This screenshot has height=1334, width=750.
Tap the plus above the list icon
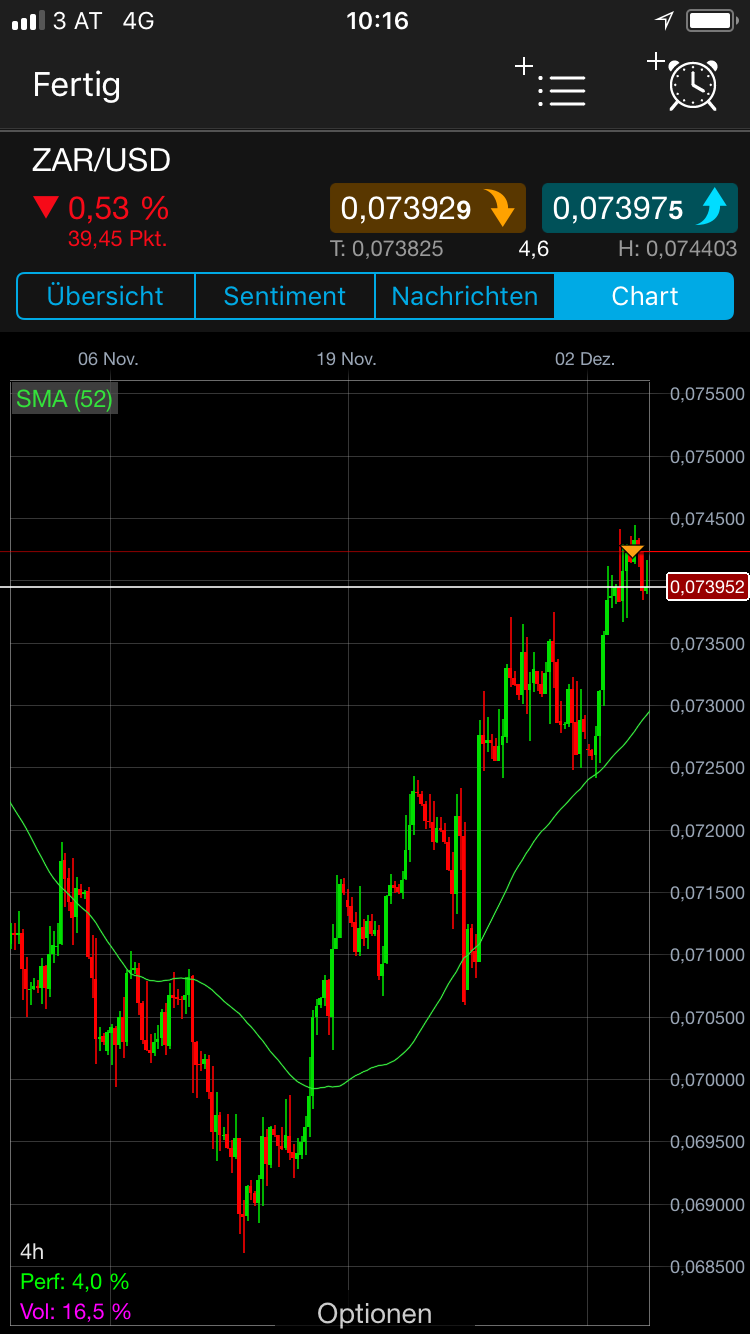point(524,66)
